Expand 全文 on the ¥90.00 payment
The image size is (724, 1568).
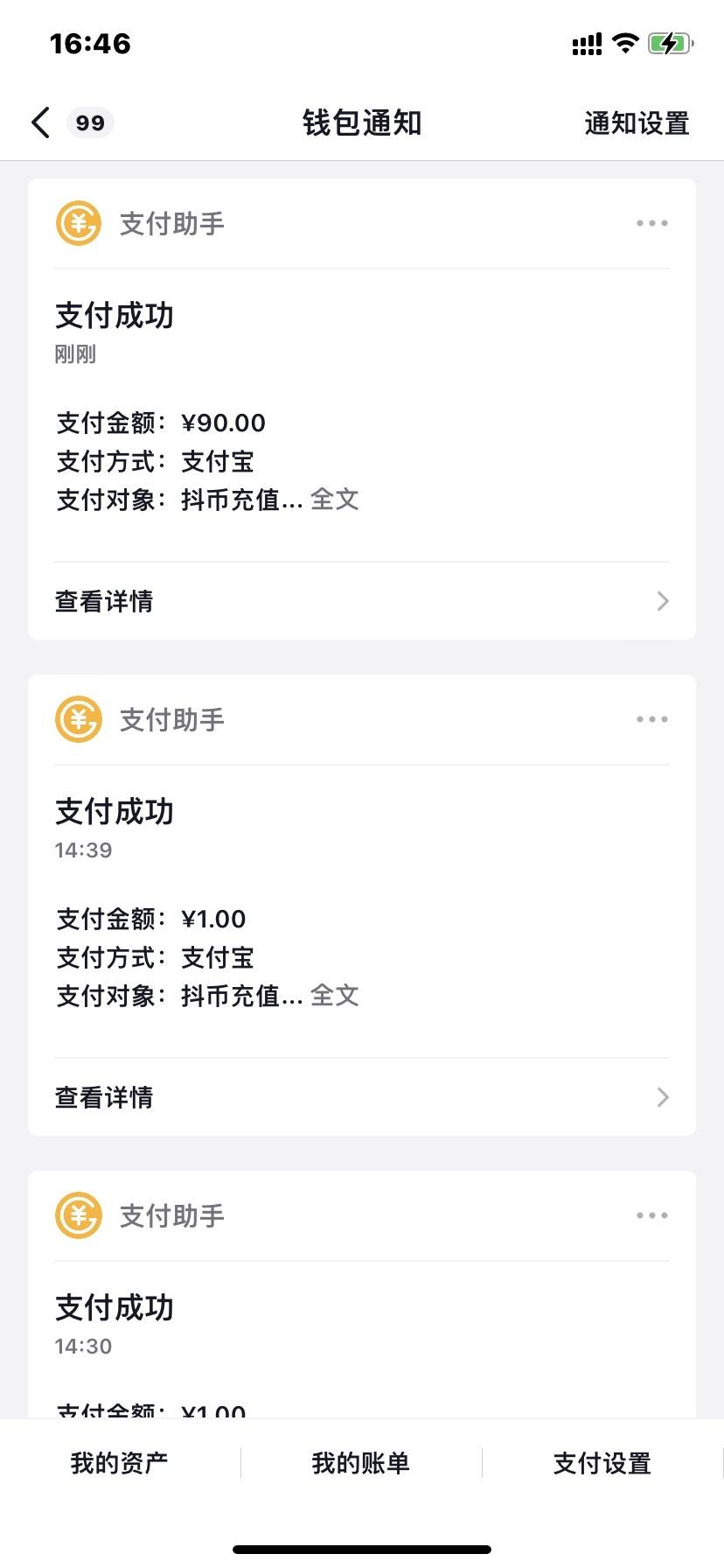335,500
